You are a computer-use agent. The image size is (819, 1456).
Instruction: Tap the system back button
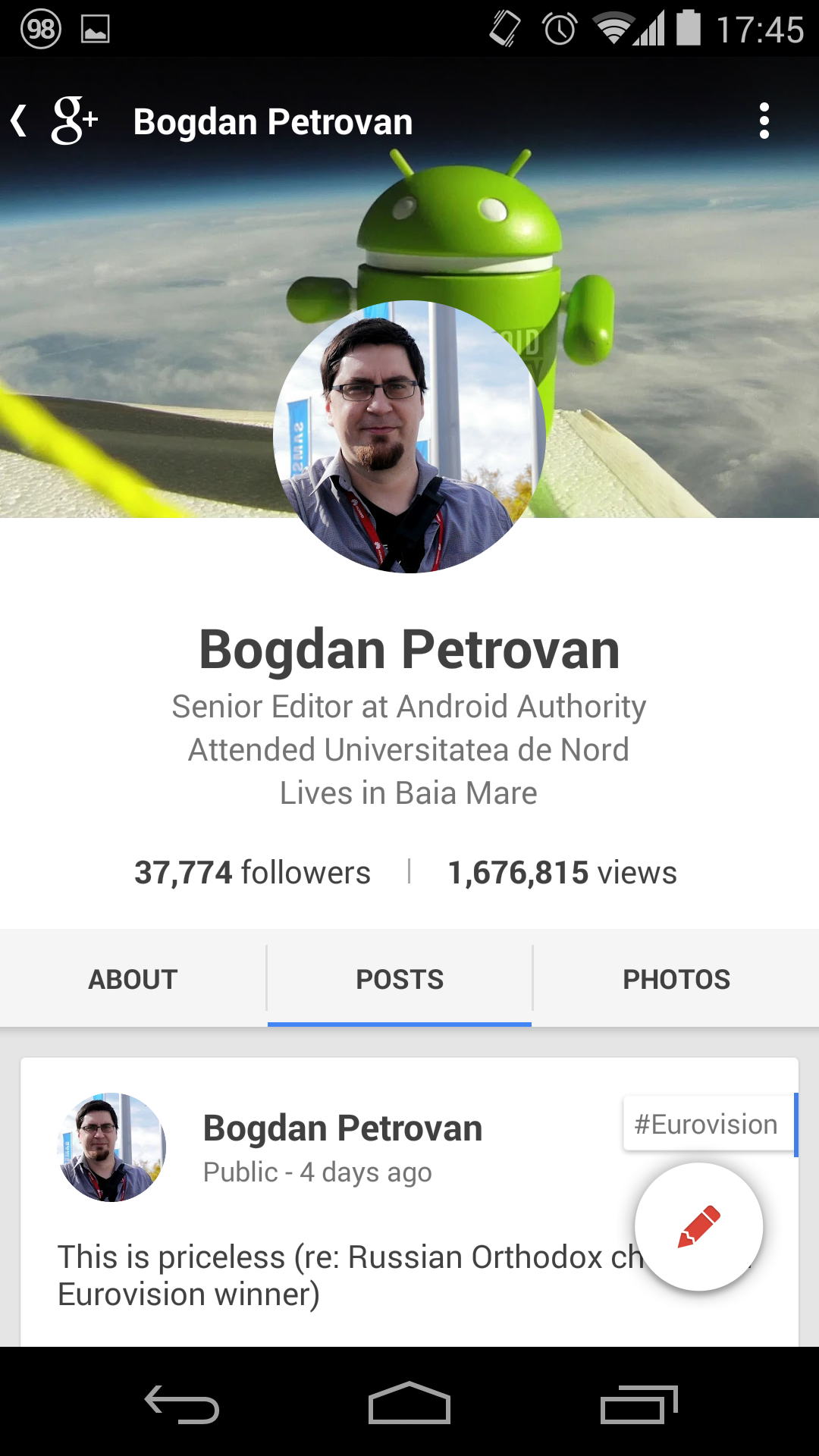tap(182, 1404)
